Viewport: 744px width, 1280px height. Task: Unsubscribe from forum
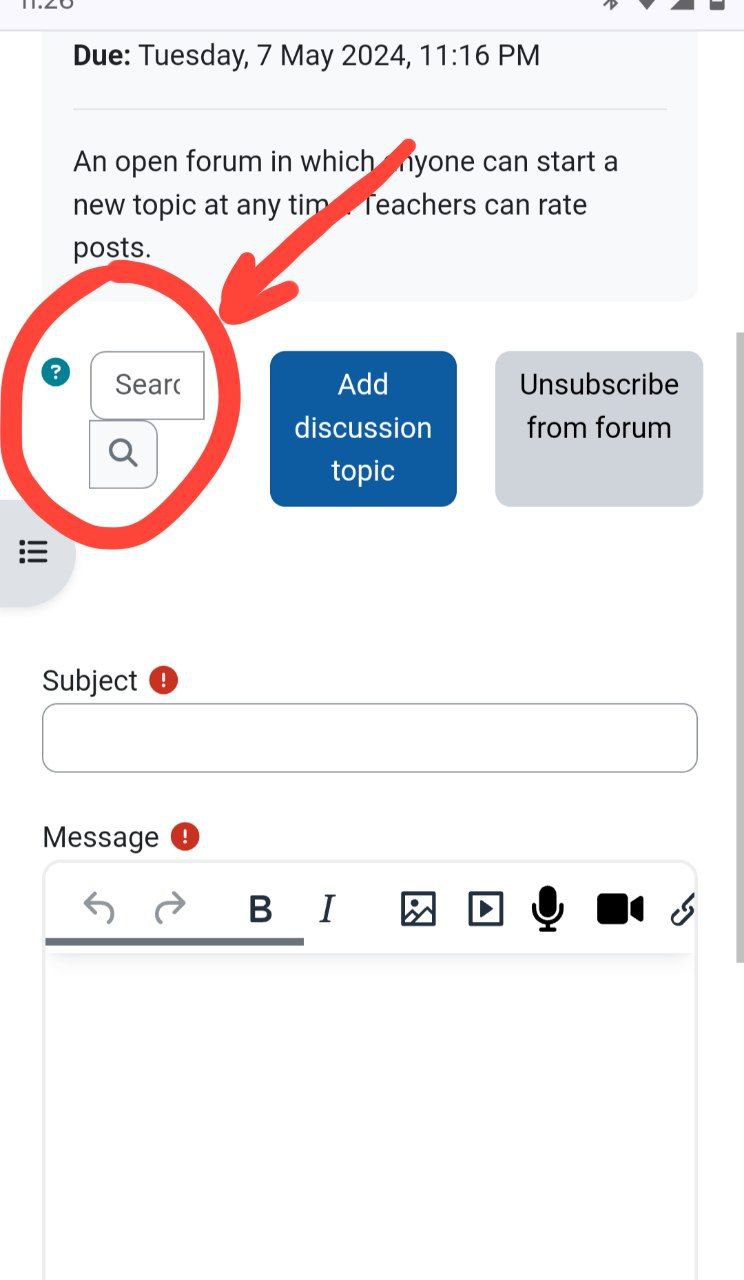coord(599,428)
